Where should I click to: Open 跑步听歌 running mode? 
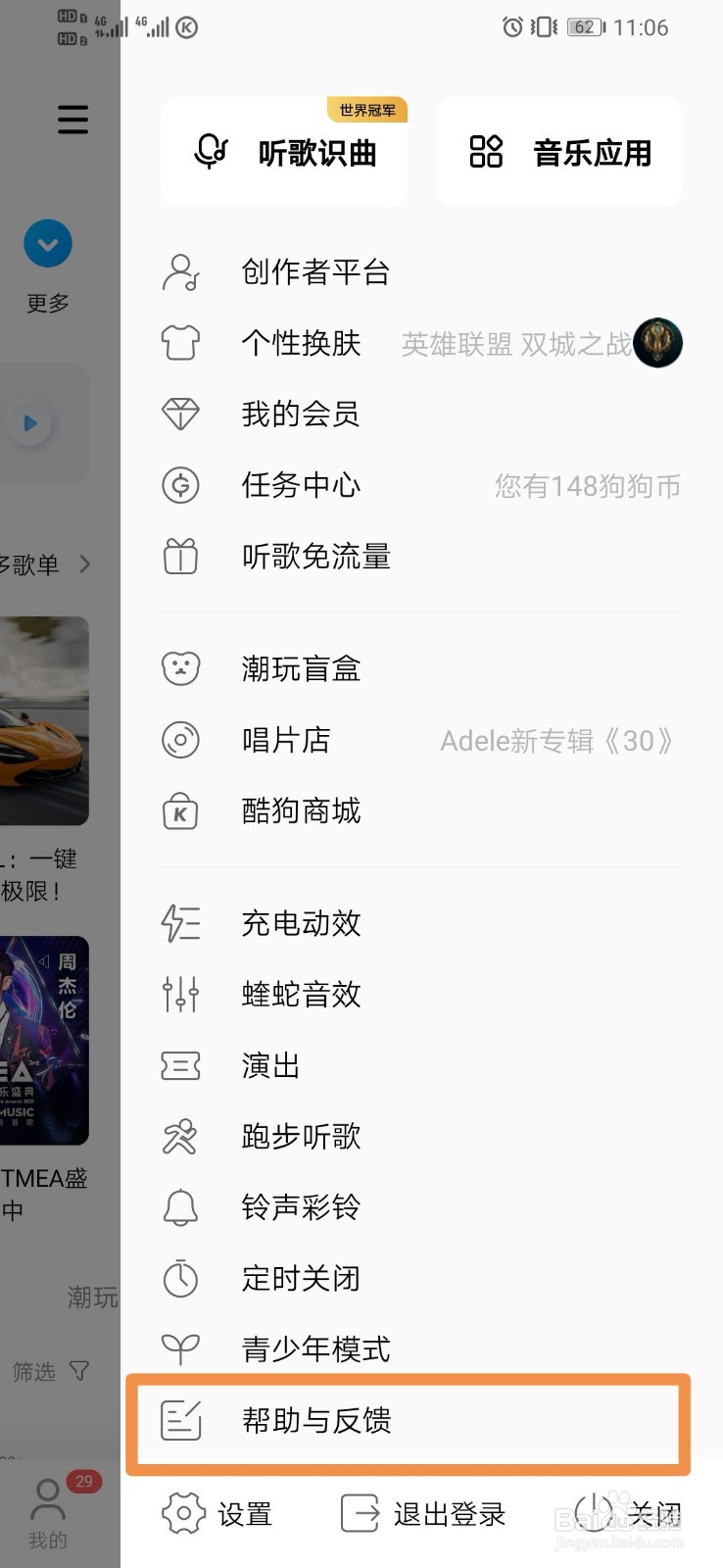click(x=301, y=1137)
